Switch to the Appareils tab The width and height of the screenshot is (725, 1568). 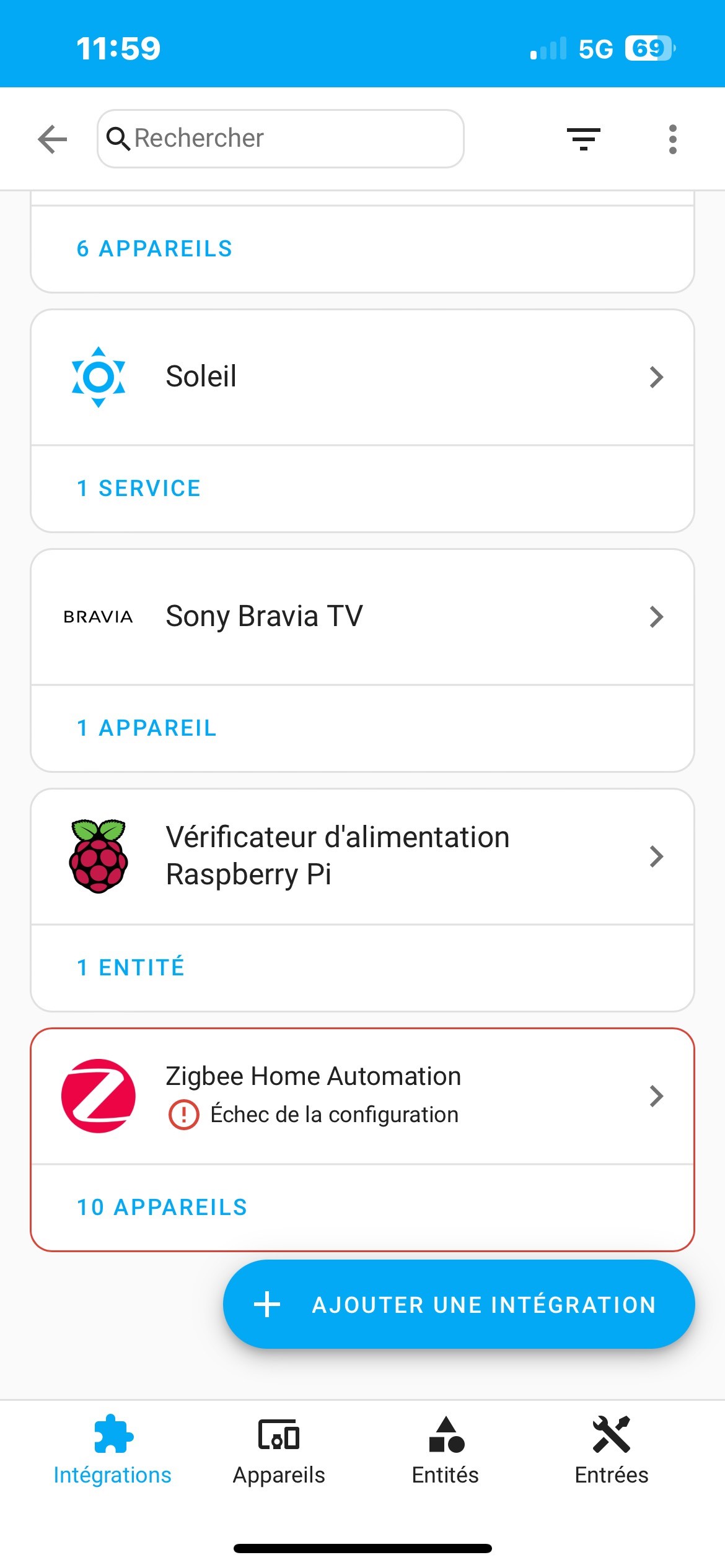pyautogui.click(x=279, y=1450)
